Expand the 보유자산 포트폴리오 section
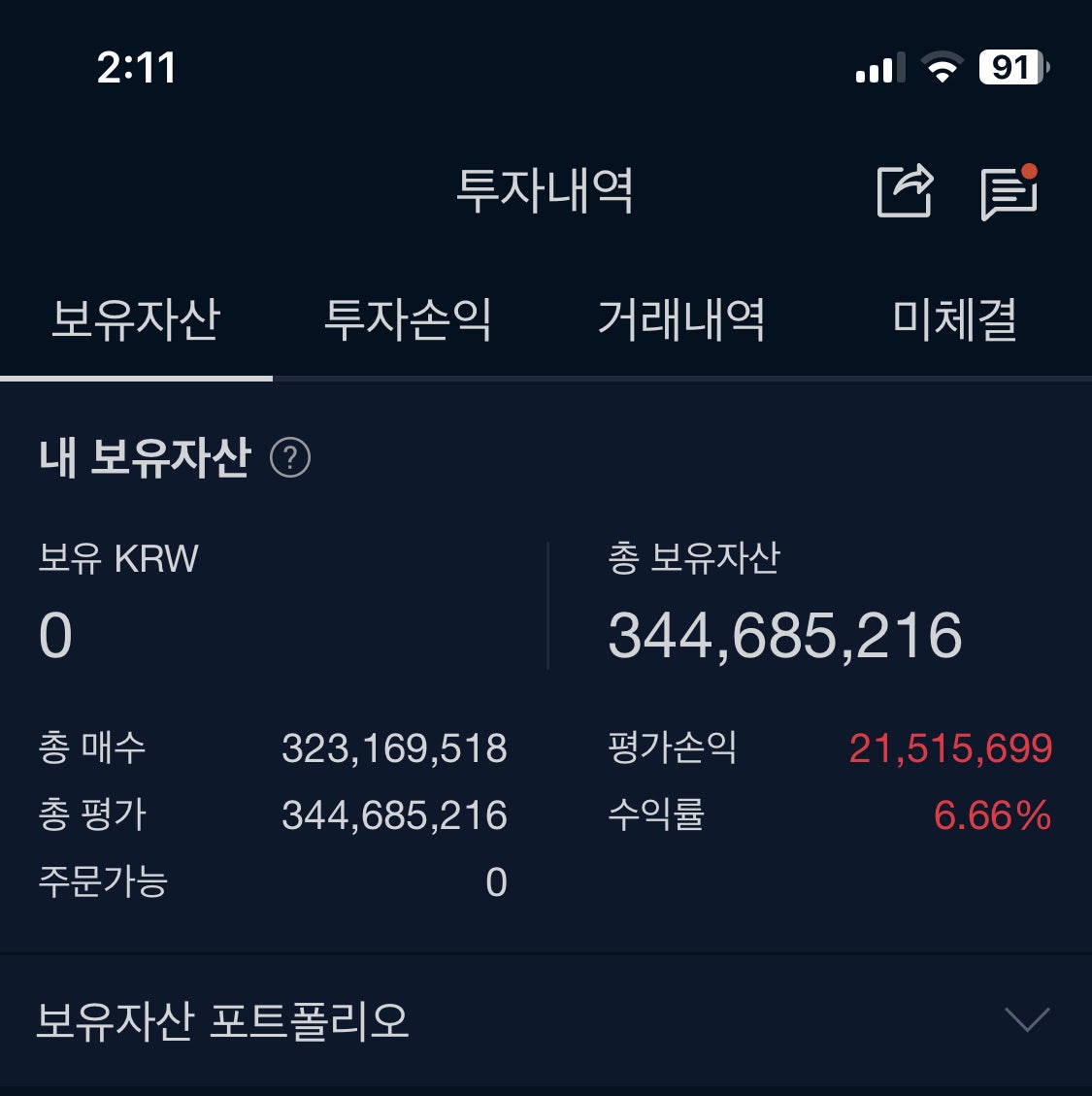Screen dimensions: 1092x1096 pyautogui.click(x=1027, y=1019)
